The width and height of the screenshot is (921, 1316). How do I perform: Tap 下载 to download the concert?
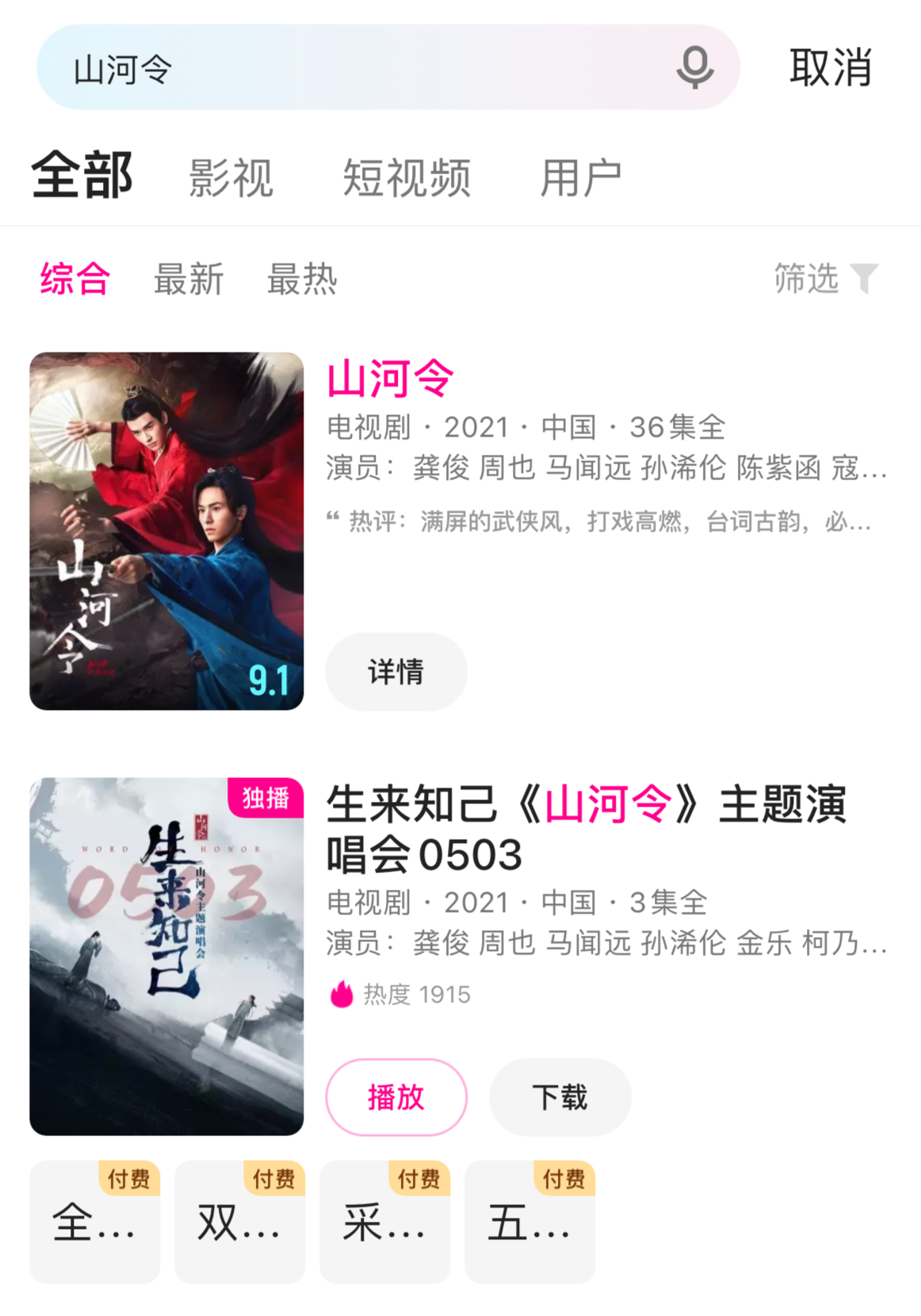click(x=560, y=1097)
